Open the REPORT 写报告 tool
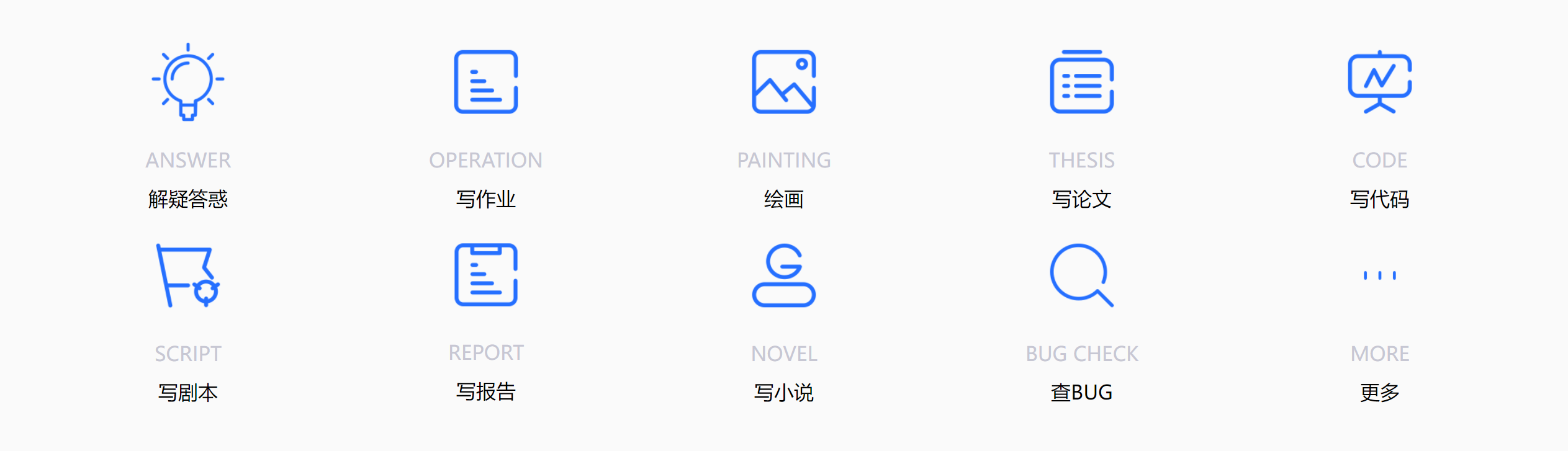This screenshot has height=451, width=1568. pos(486,276)
